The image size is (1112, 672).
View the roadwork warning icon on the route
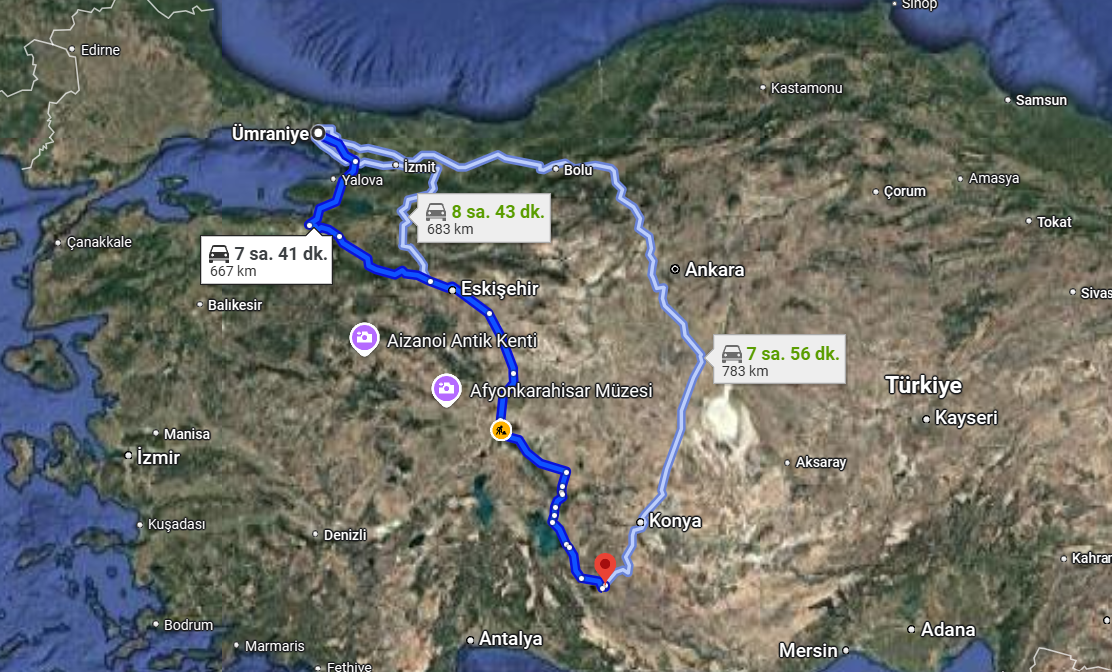[x=500, y=431]
